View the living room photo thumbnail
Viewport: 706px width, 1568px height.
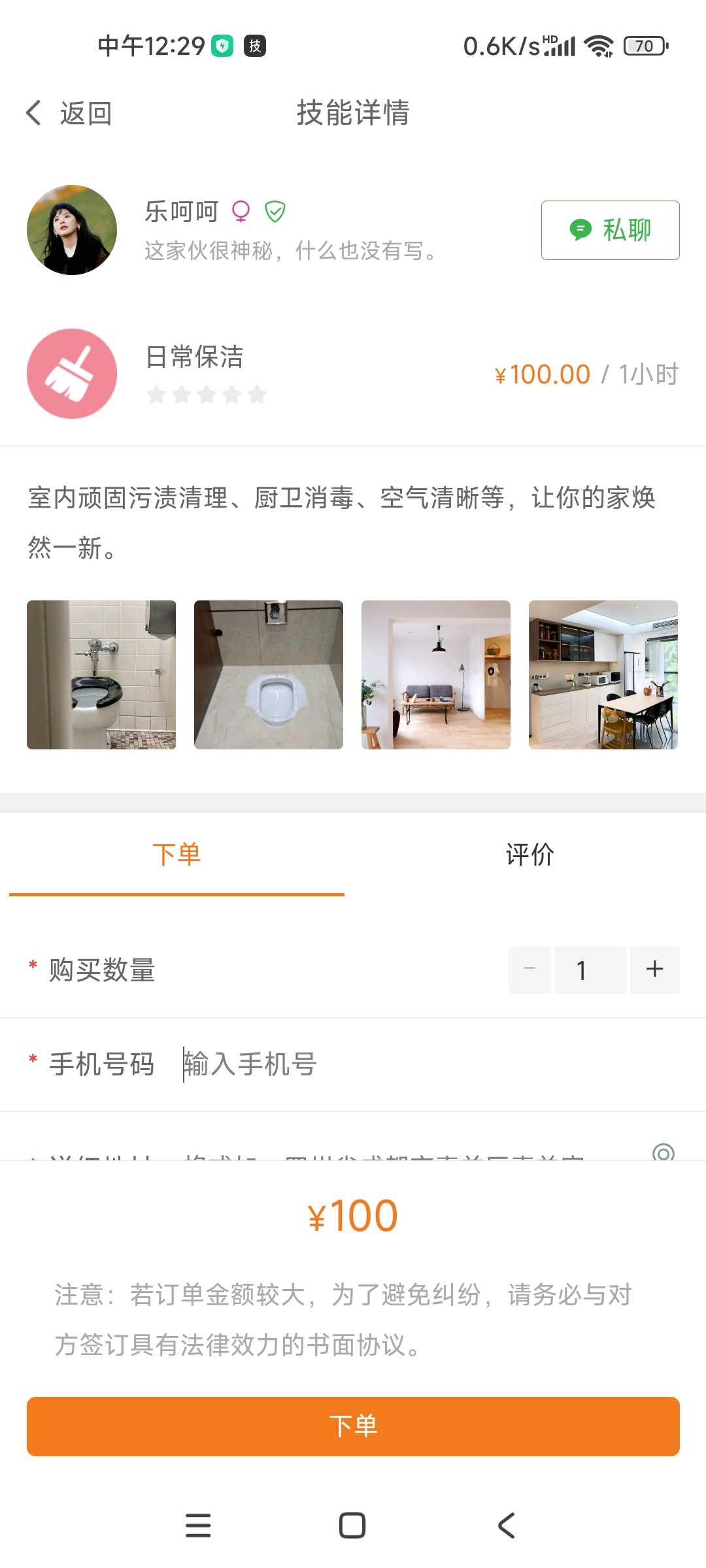pyautogui.click(x=436, y=675)
